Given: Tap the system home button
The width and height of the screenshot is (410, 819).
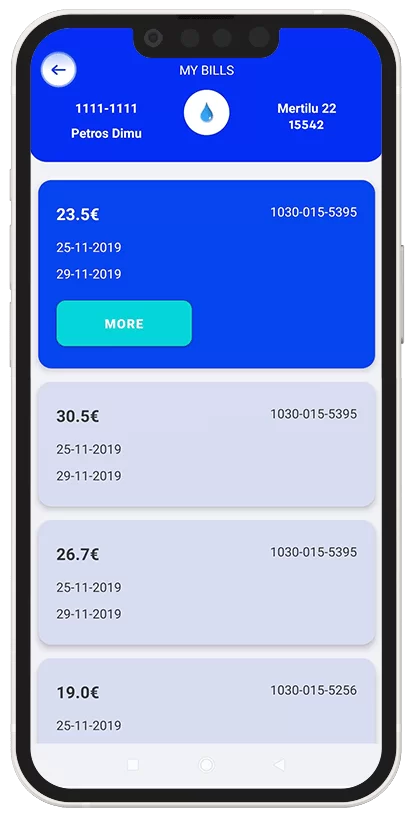Looking at the screenshot, I should [x=207, y=765].
